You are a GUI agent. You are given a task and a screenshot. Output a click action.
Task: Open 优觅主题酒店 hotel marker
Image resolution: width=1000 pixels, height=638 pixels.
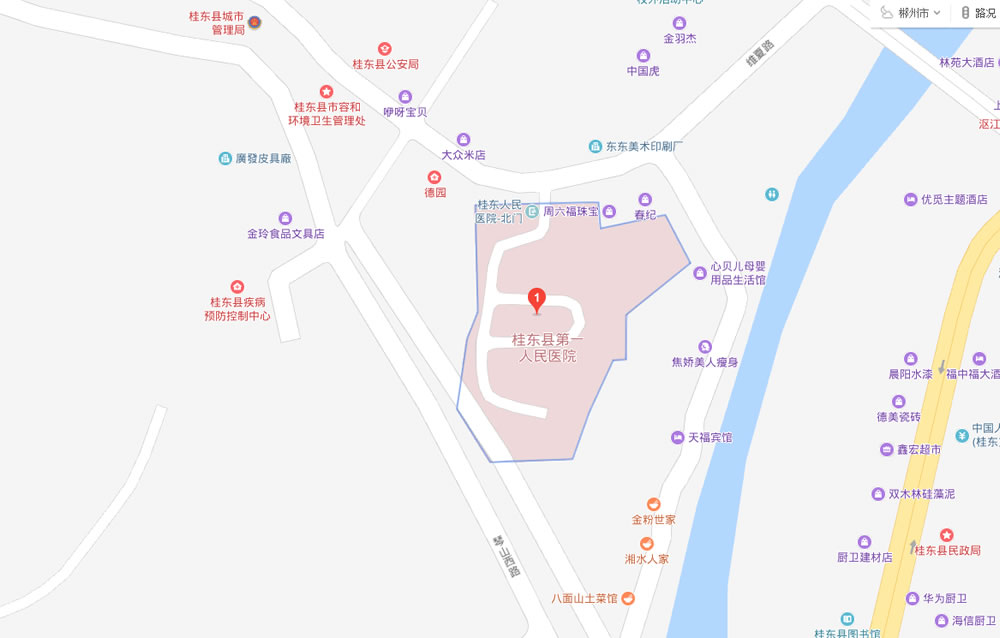910,199
